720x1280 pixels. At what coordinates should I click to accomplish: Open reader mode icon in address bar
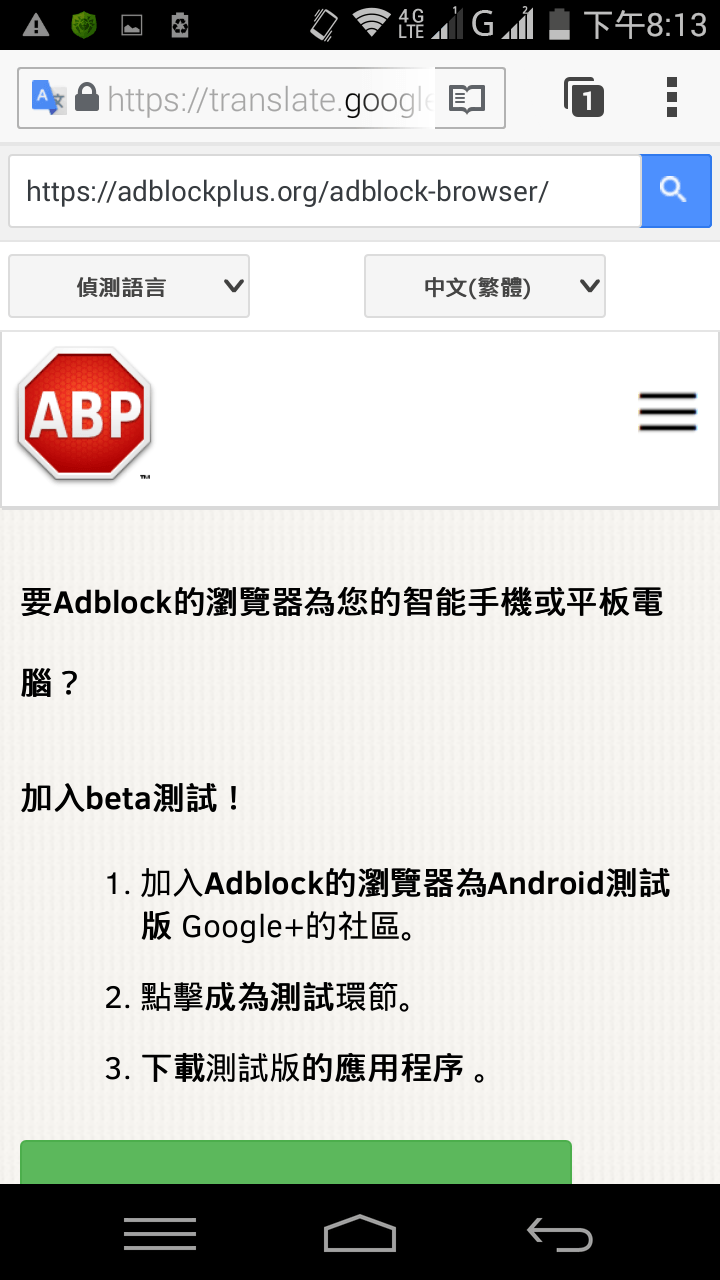pyautogui.click(x=467, y=99)
